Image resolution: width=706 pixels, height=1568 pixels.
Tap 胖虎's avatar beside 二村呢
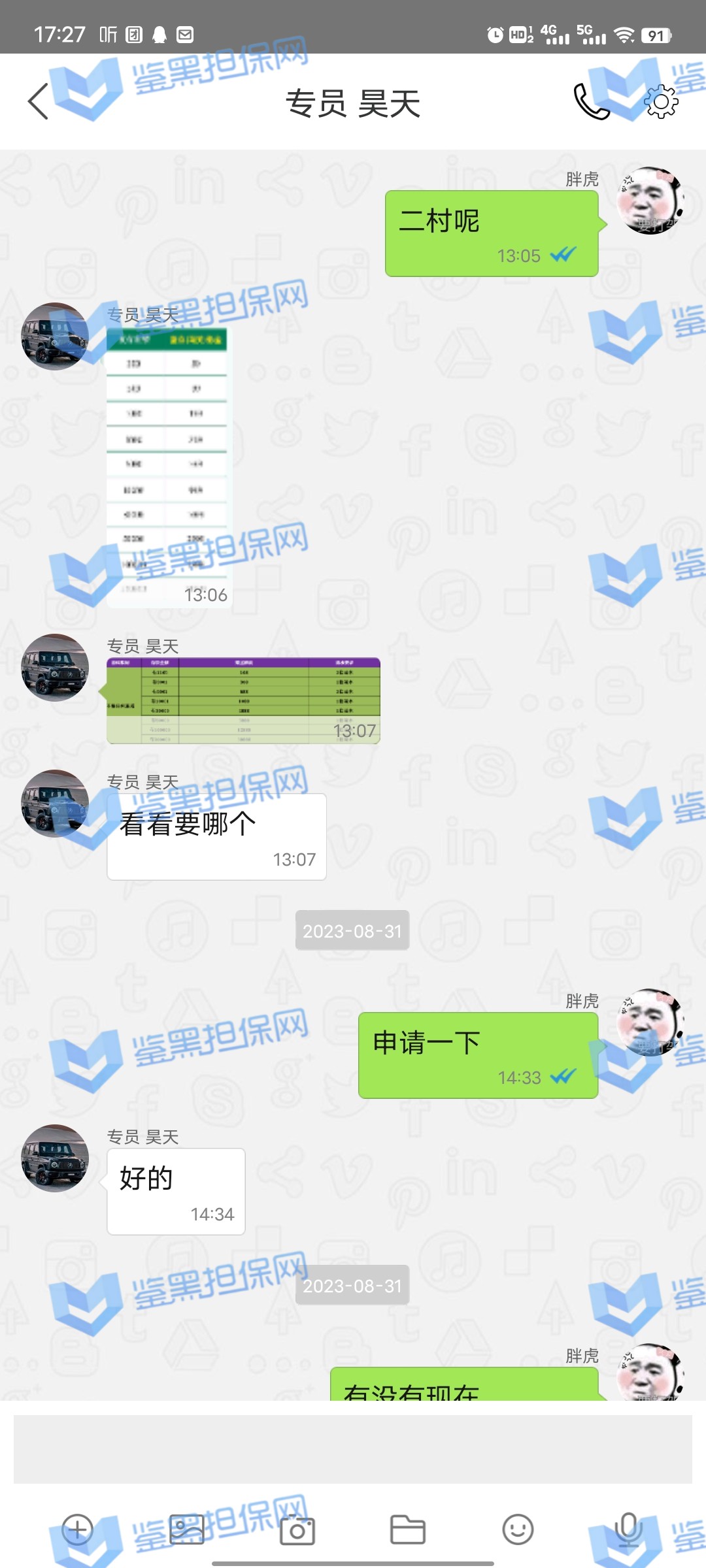[650, 201]
